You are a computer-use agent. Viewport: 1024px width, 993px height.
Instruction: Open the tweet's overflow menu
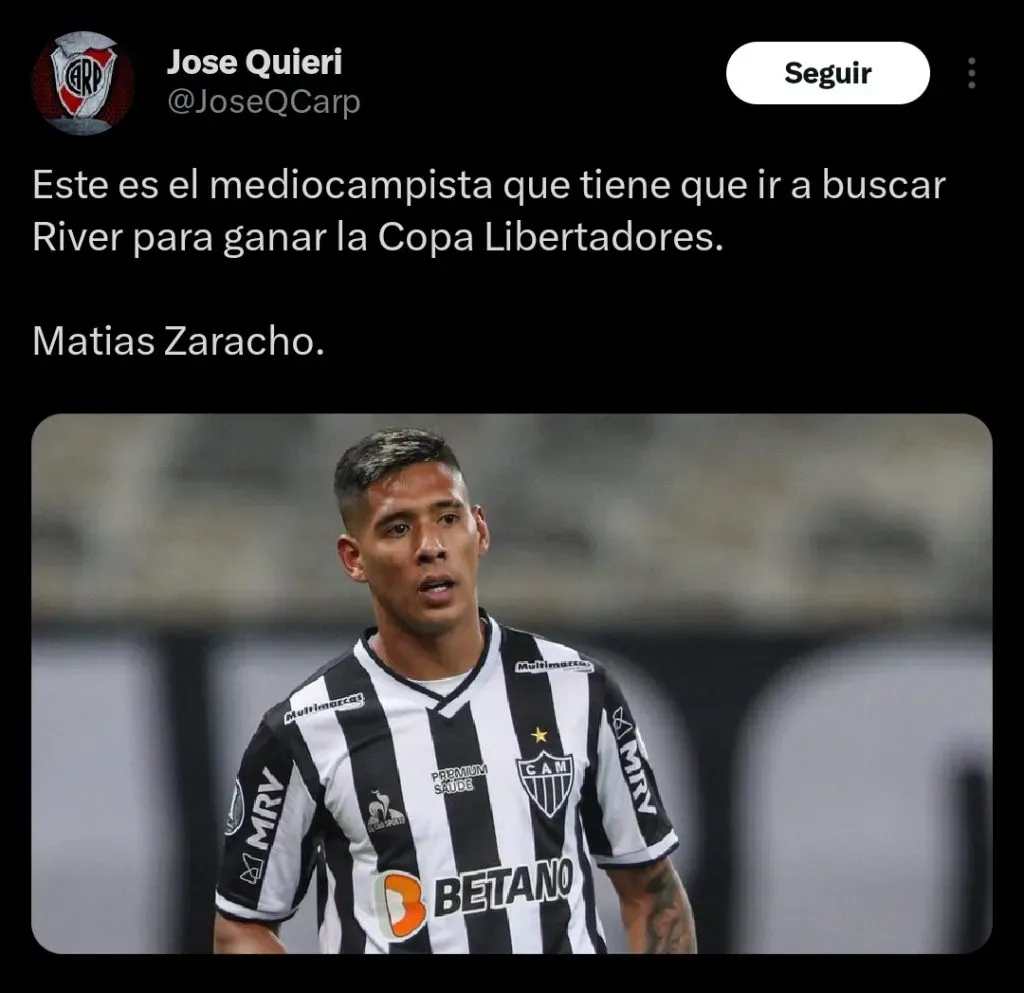click(x=971, y=73)
